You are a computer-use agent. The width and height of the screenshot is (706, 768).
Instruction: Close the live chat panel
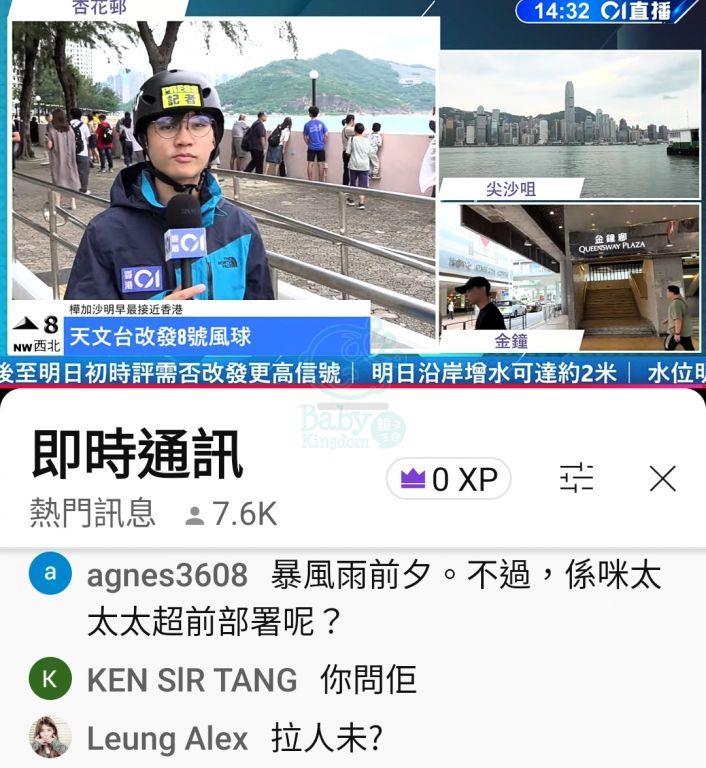(x=662, y=479)
